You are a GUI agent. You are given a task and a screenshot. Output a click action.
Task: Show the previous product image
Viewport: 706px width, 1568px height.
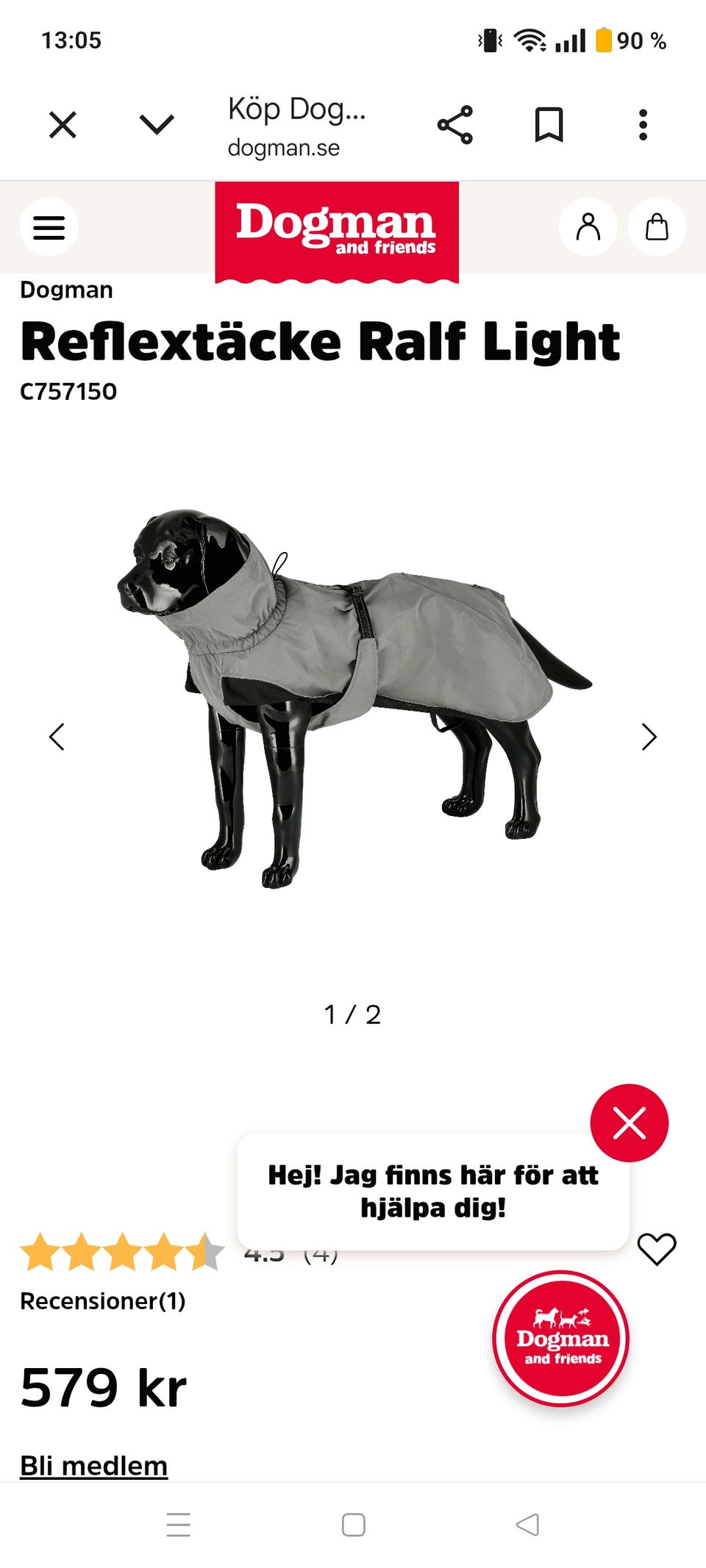(57, 737)
